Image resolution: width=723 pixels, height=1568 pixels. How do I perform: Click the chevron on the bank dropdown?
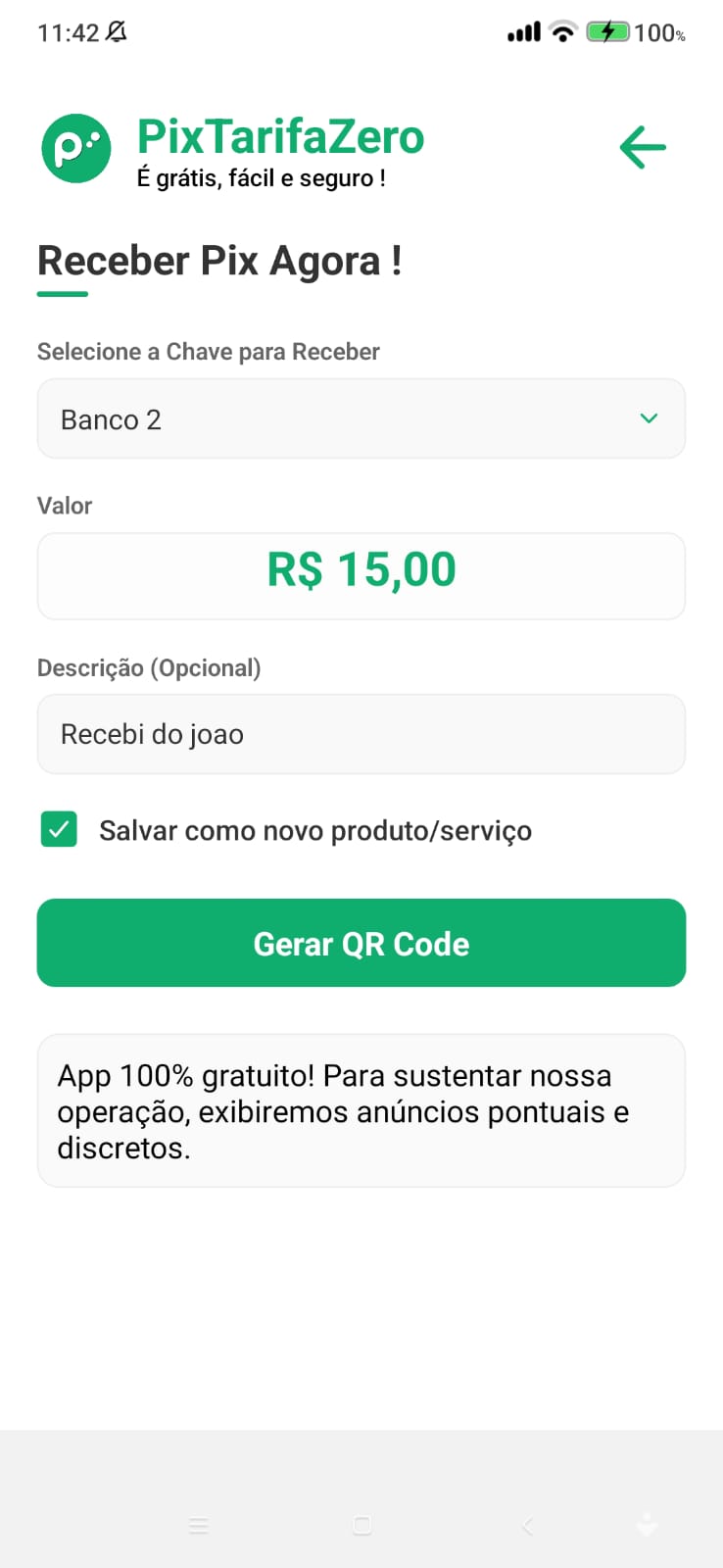tap(648, 418)
